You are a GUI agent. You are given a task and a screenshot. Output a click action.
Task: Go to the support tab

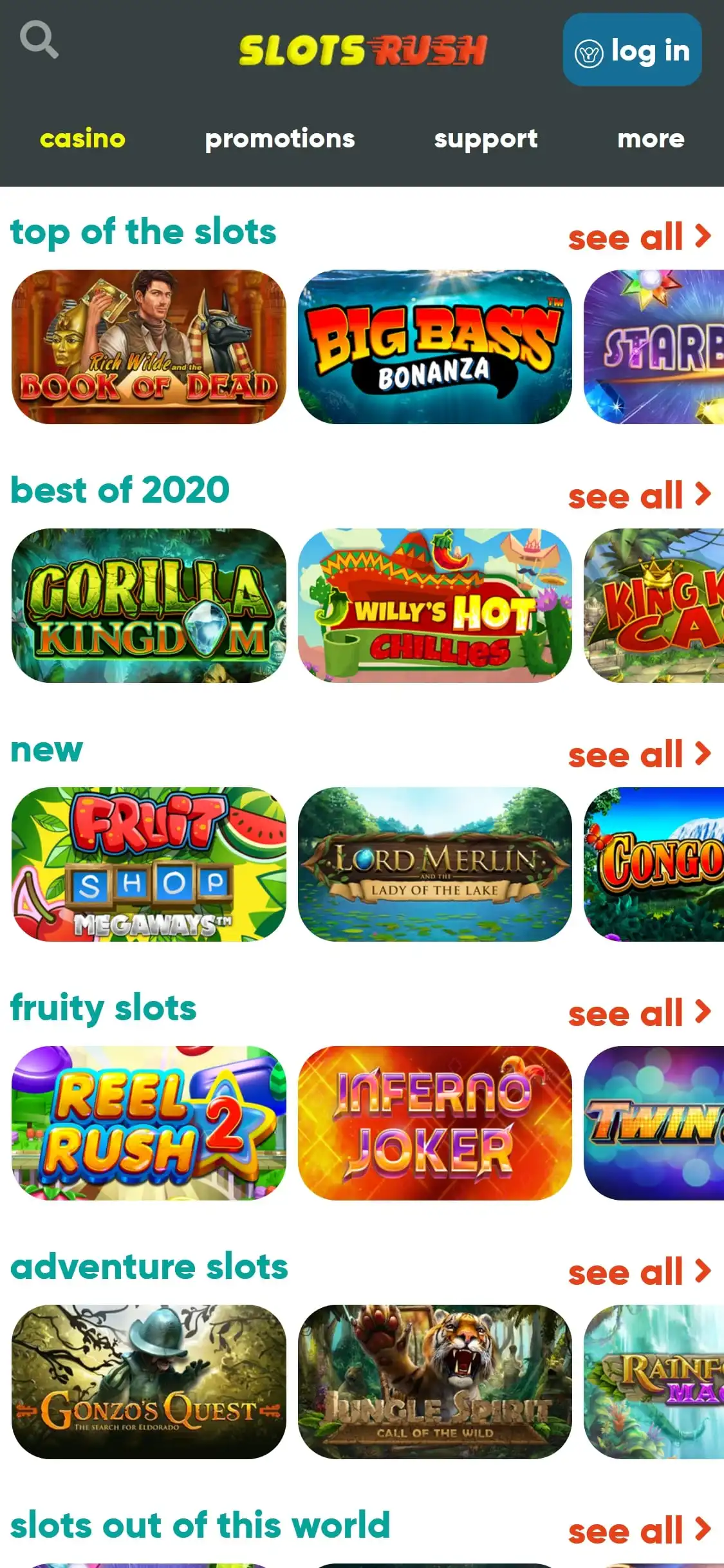pos(485,138)
